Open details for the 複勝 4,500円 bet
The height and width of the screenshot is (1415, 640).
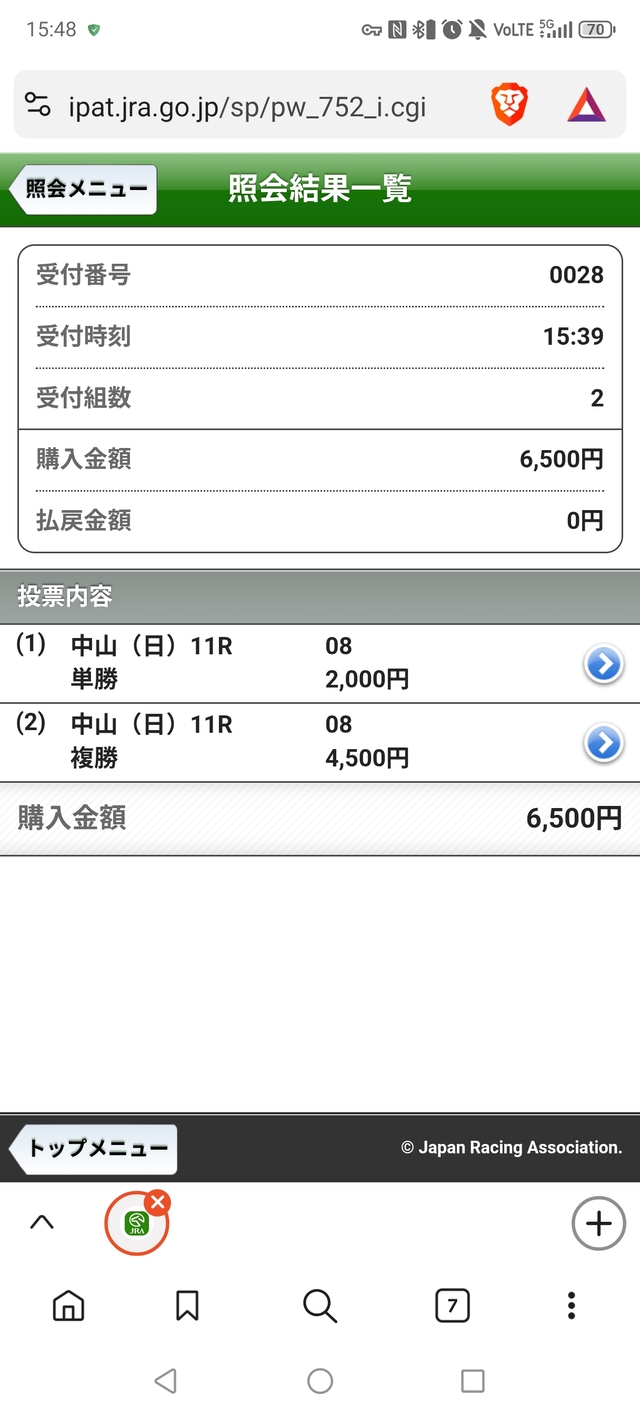(603, 743)
